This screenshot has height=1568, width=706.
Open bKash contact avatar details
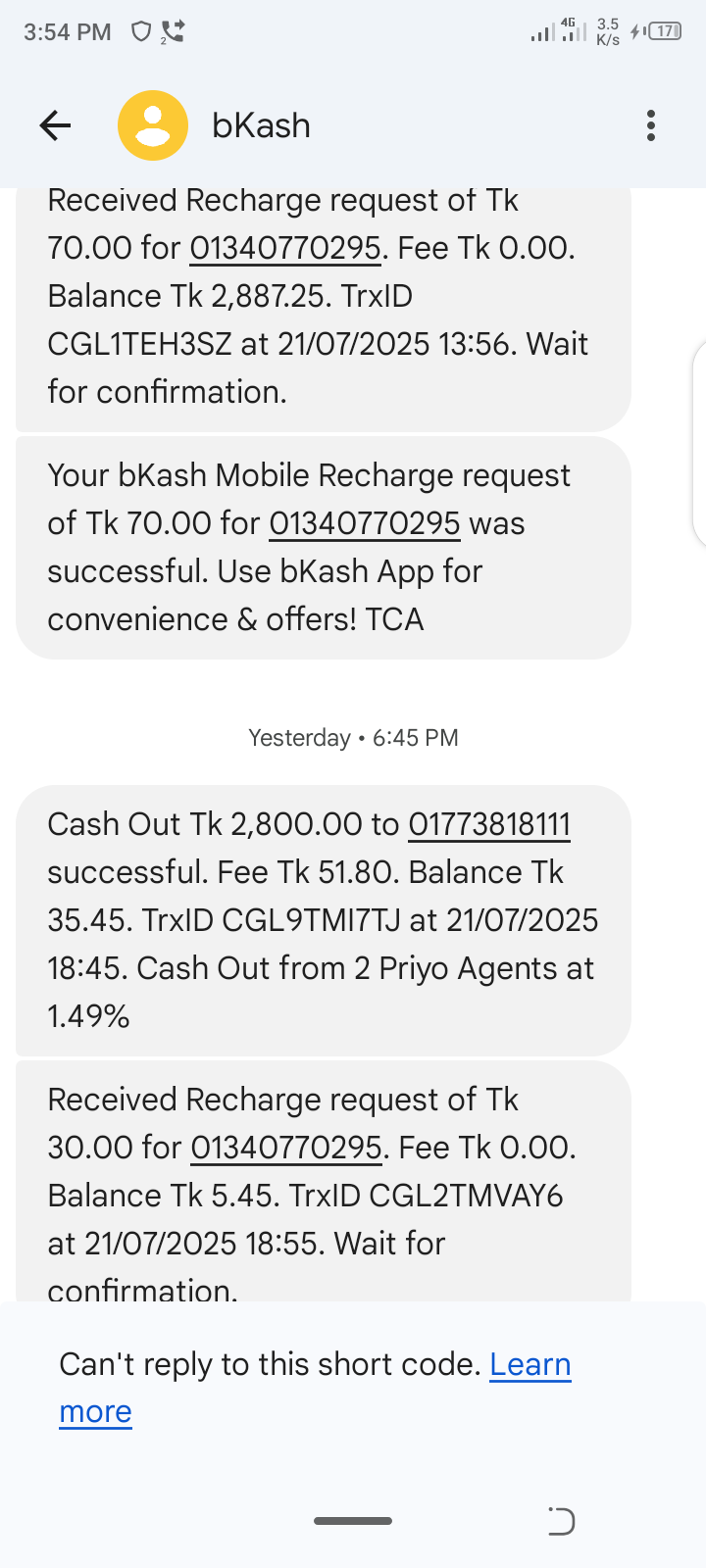click(x=153, y=125)
